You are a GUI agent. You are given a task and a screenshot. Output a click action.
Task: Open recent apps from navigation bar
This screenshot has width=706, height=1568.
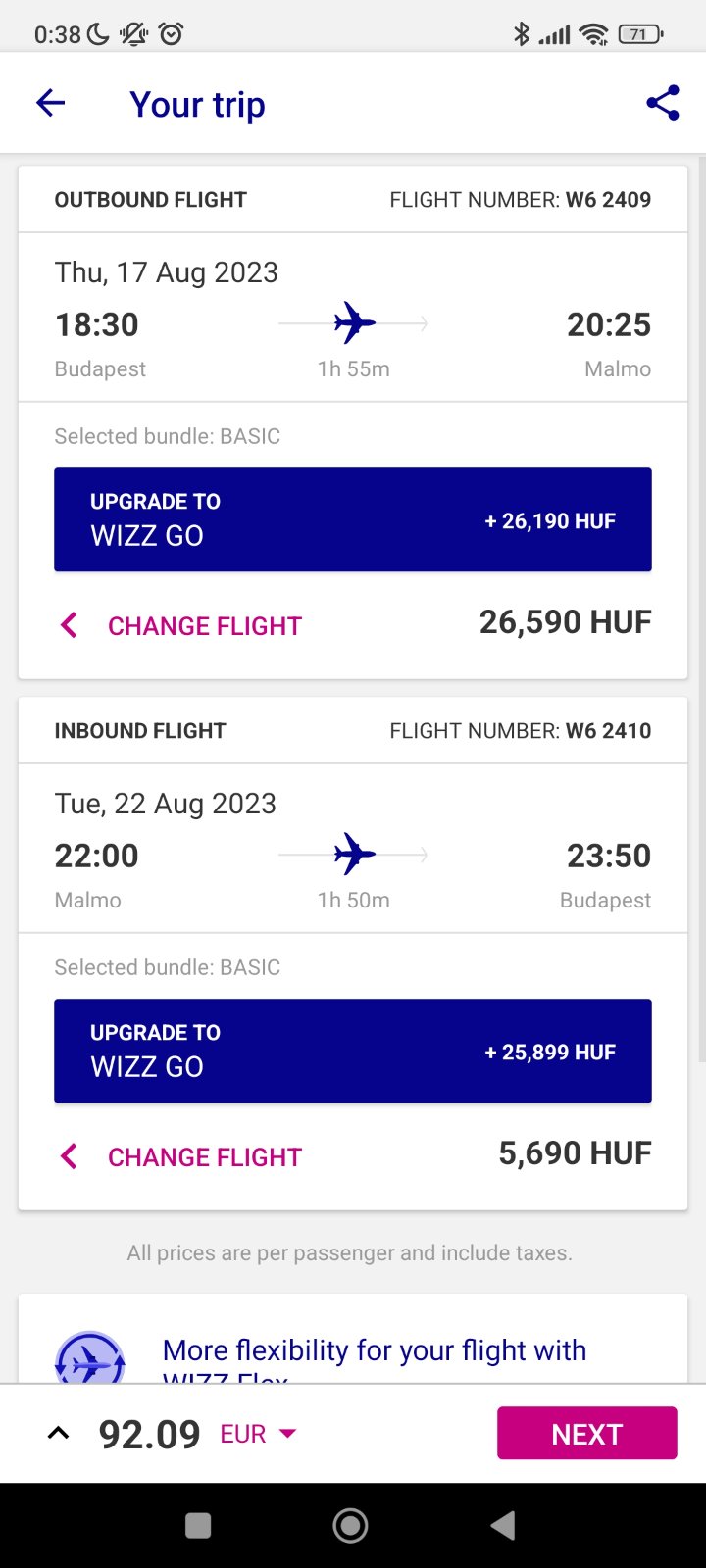198,1525
